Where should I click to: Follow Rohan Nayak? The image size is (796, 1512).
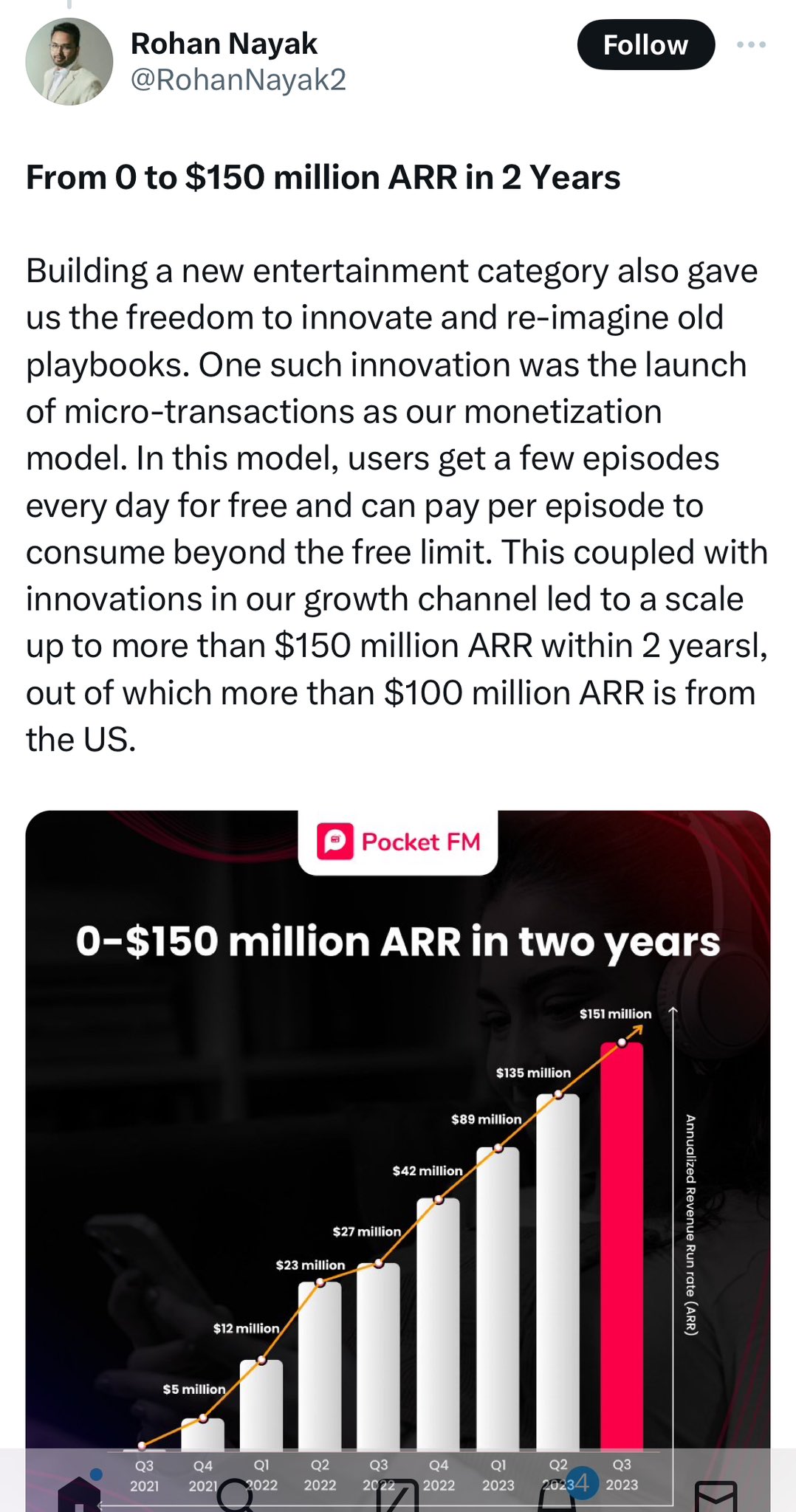tap(645, 45)
